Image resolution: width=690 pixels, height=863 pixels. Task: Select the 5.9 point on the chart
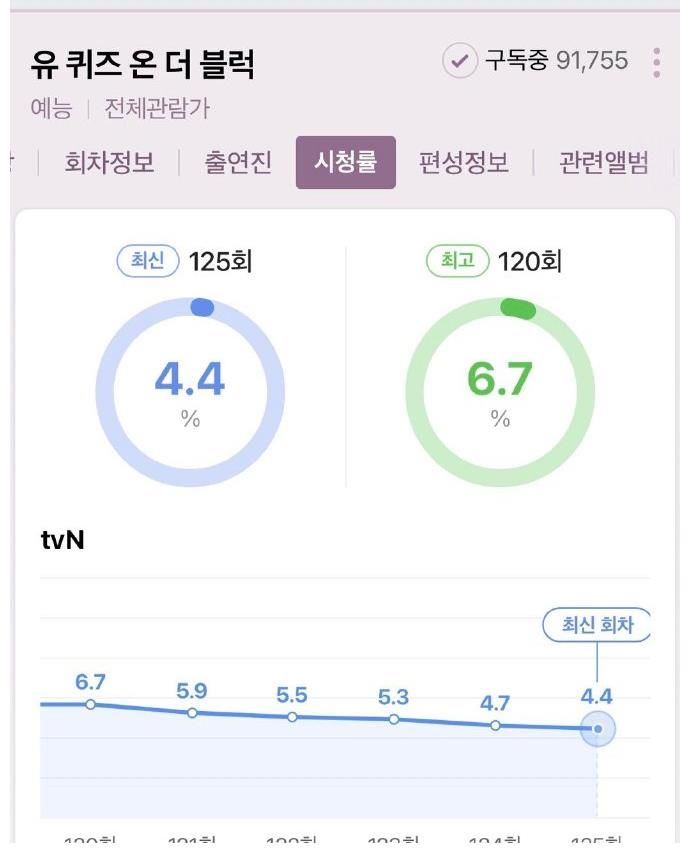point(192,712)
